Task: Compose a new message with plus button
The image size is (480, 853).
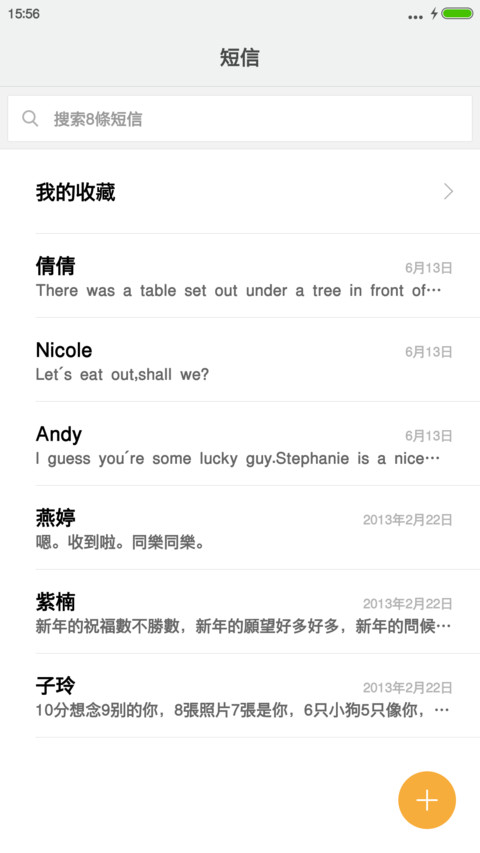Action: (x=427, y=800)
